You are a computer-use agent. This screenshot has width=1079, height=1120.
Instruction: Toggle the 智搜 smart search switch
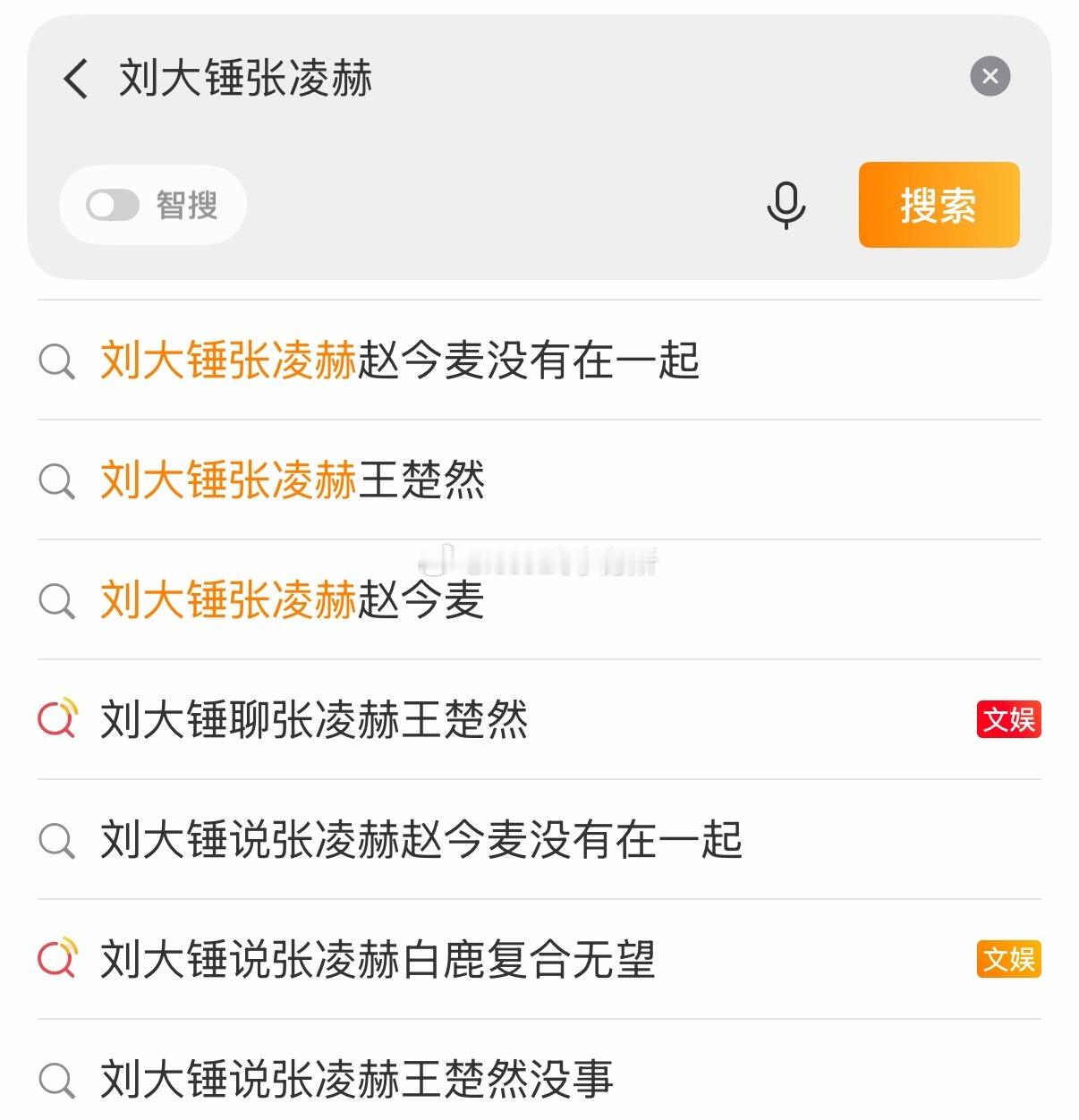pos(113,205)
